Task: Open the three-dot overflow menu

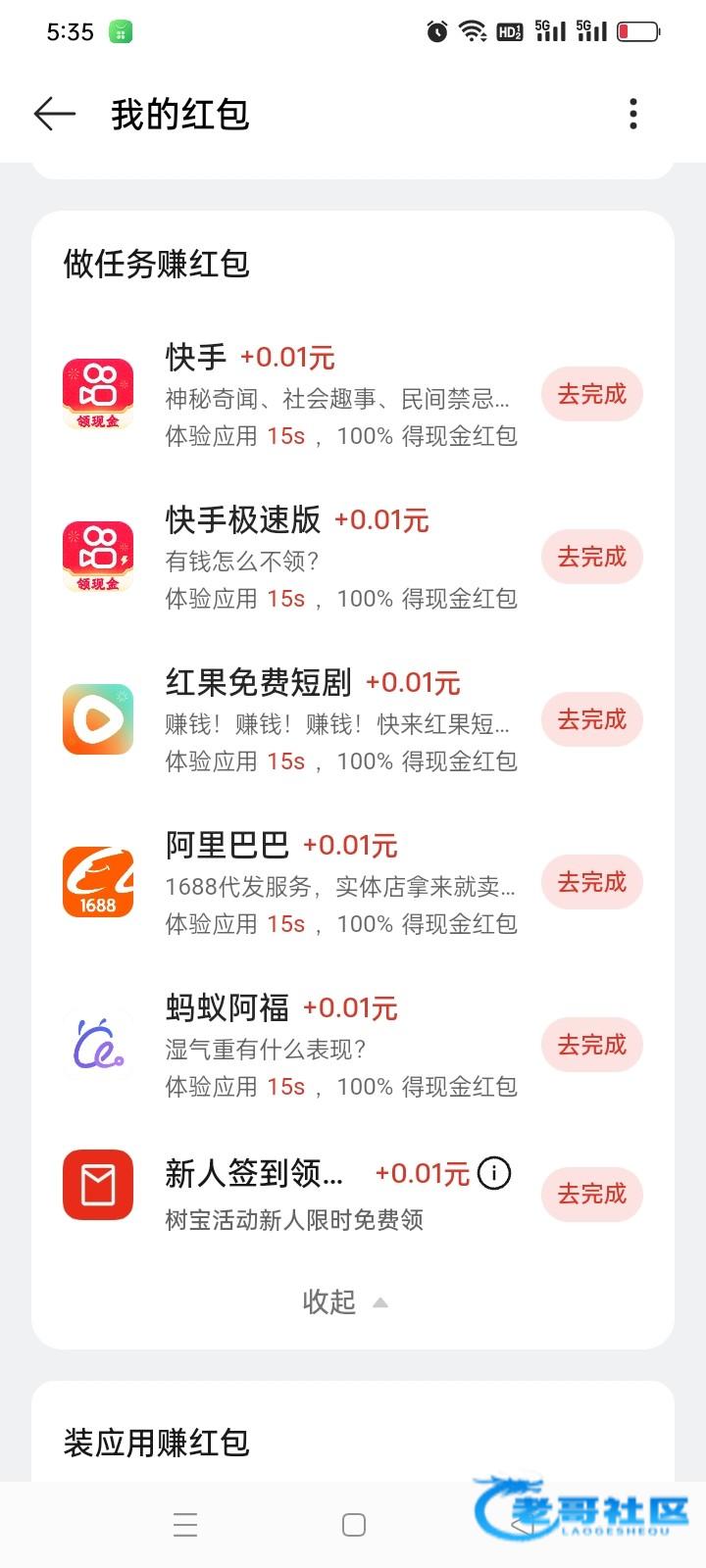Action: pos(633,115)
